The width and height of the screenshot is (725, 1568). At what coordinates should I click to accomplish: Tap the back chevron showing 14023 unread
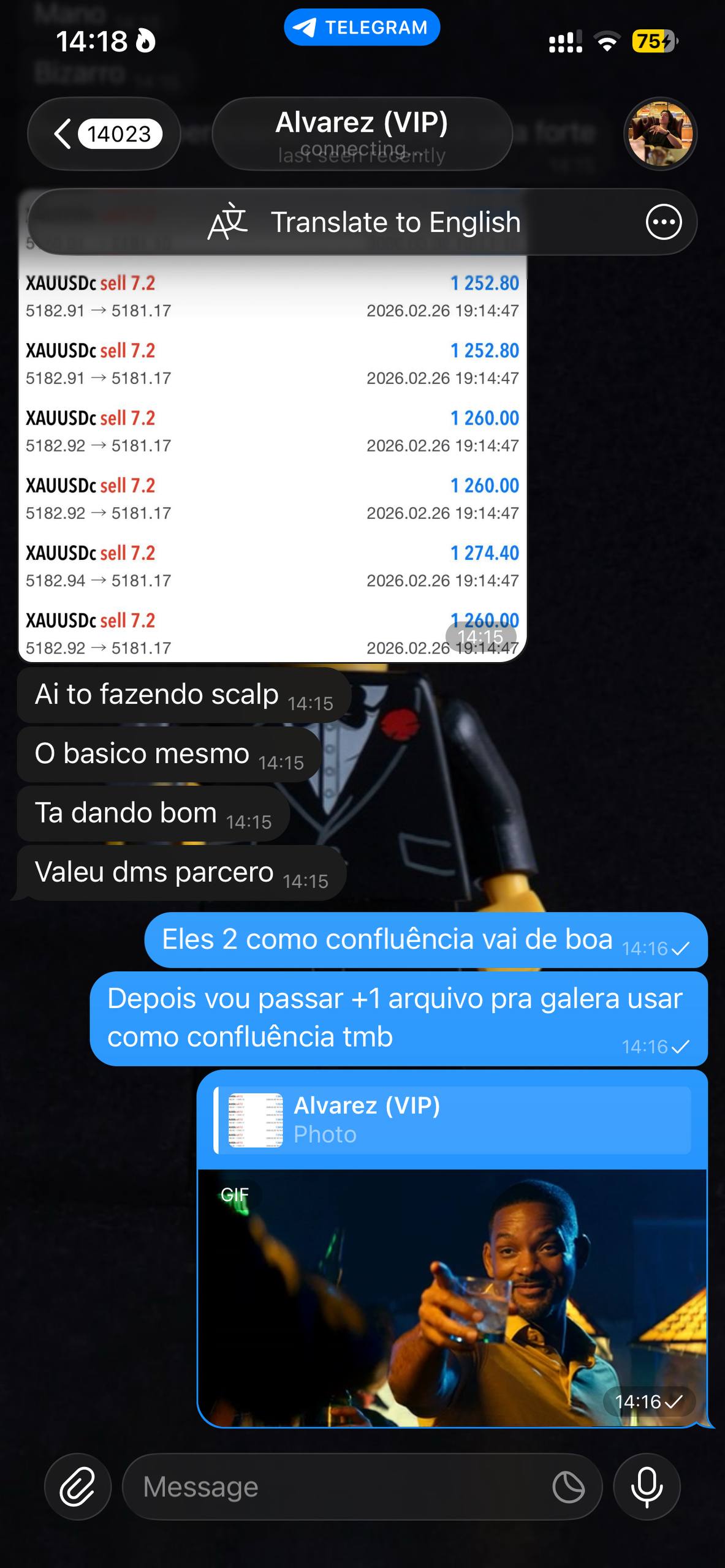click(x=101, y=134)
